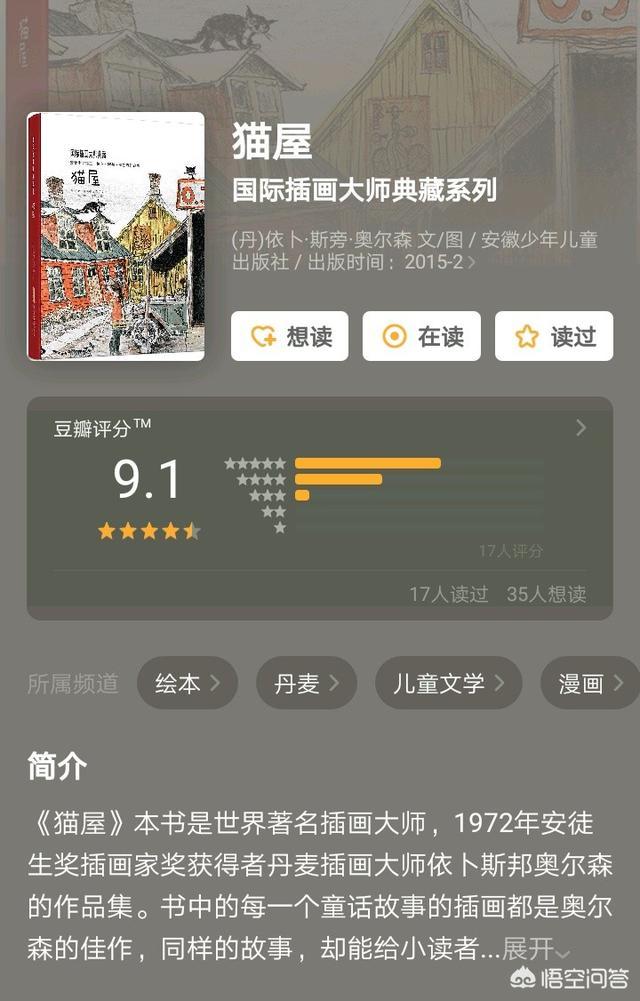The height and width of the screenshot is (1001, 640).
Task: Mark the book as 读过
Action: (x=553, y=336)
